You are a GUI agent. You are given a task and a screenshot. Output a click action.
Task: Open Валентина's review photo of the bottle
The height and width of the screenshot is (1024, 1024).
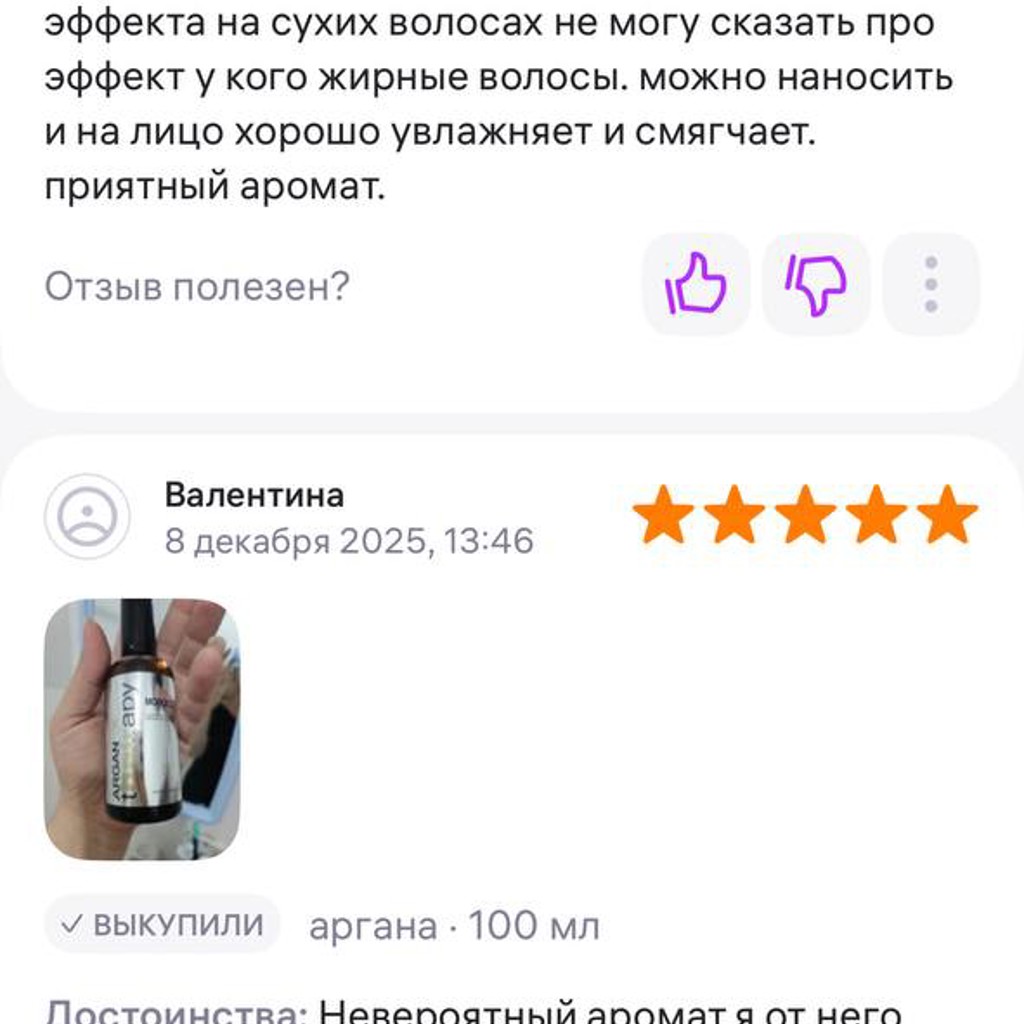pos(142,729)
